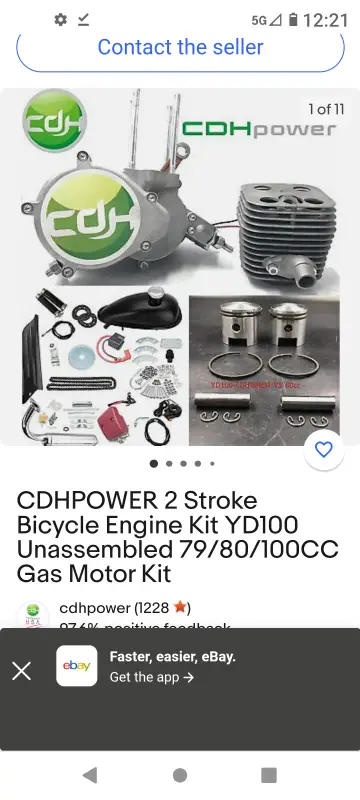Go to the home screen

pos(180,776)
